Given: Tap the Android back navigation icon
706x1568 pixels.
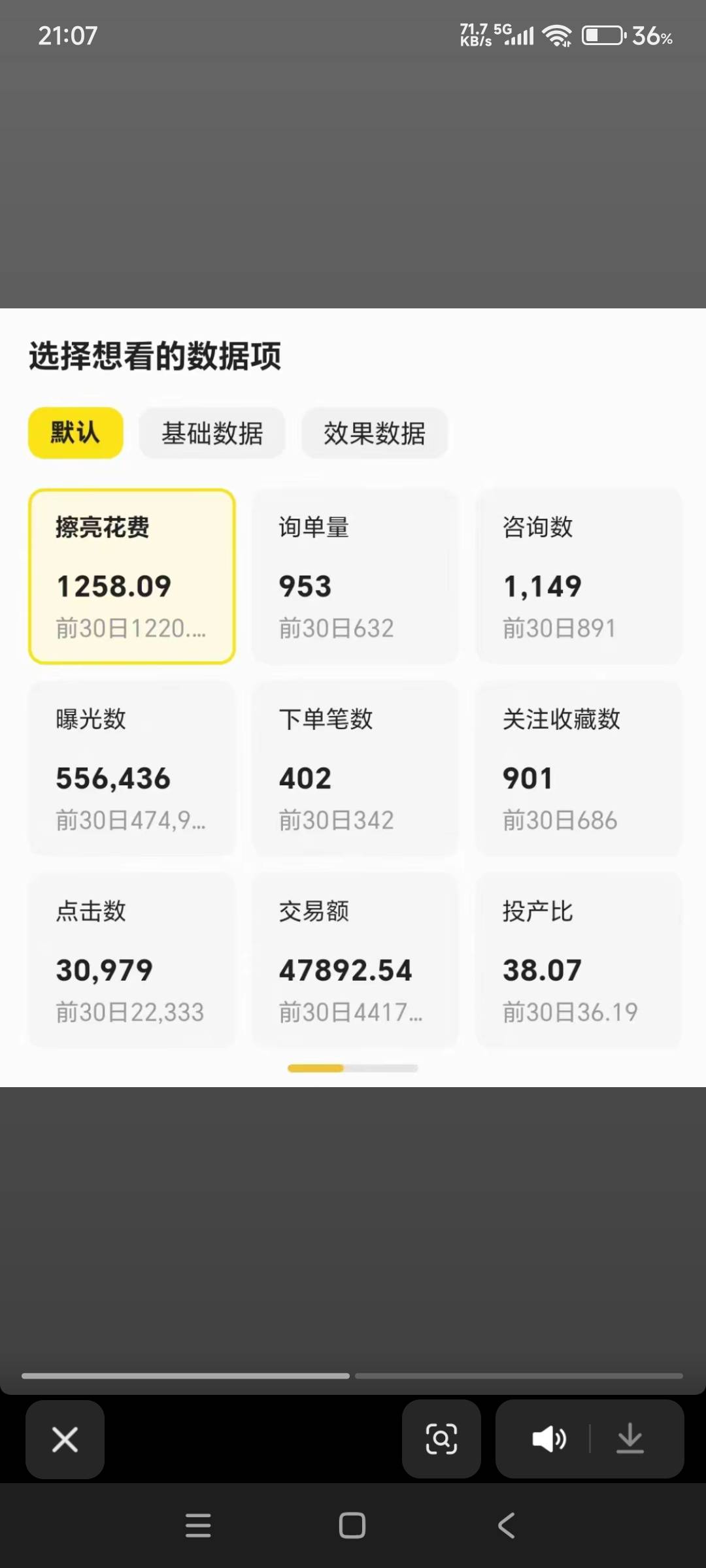Looking at the screenshot, I should coord(506,1526).
